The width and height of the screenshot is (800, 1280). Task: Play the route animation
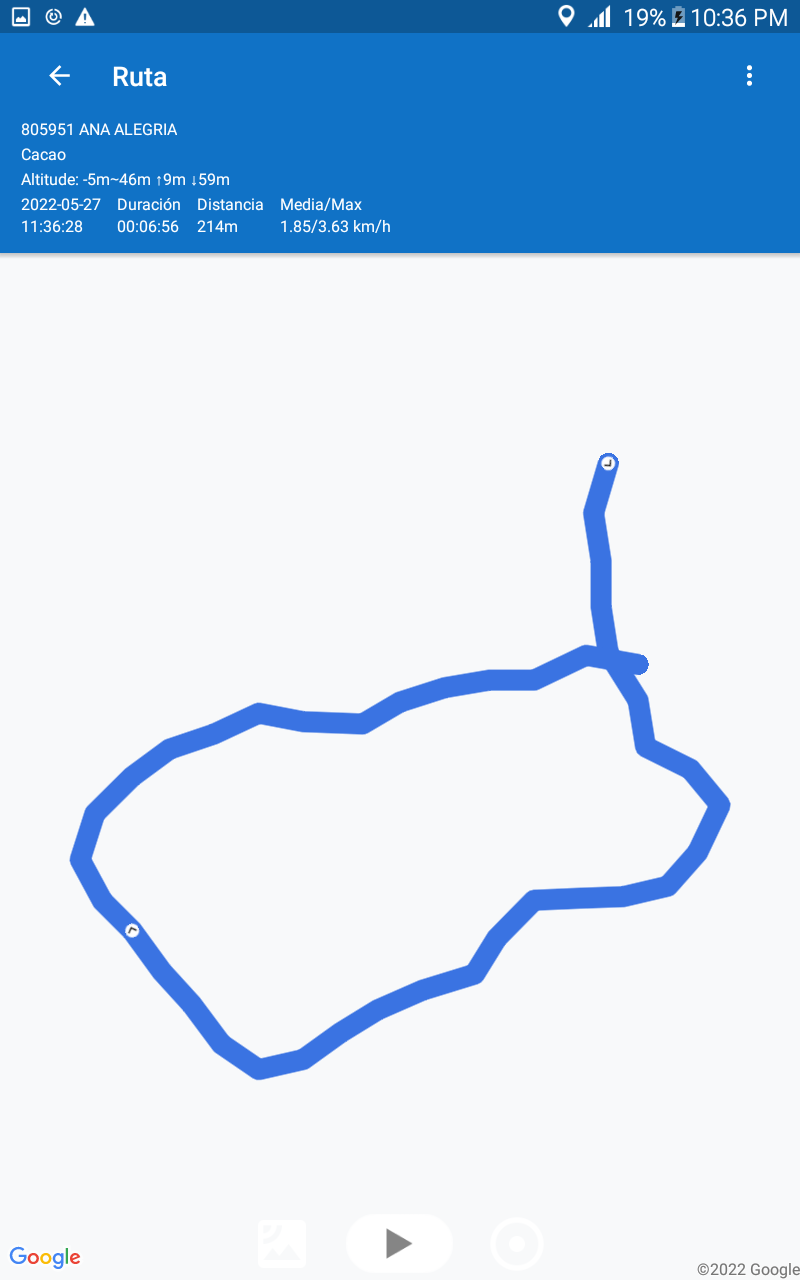[399, 1243]
